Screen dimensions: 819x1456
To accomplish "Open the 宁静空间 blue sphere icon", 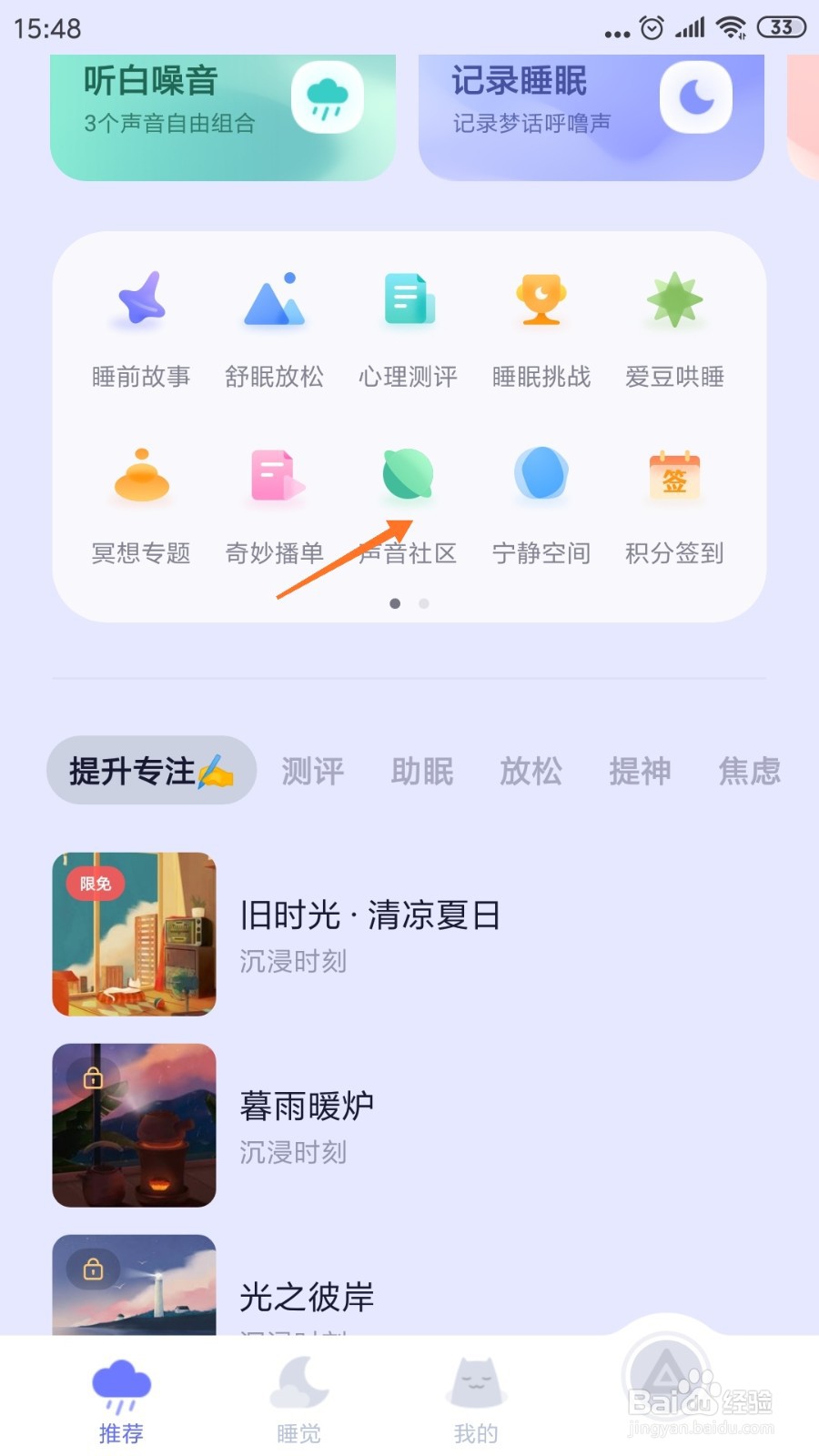I will 541,478.
